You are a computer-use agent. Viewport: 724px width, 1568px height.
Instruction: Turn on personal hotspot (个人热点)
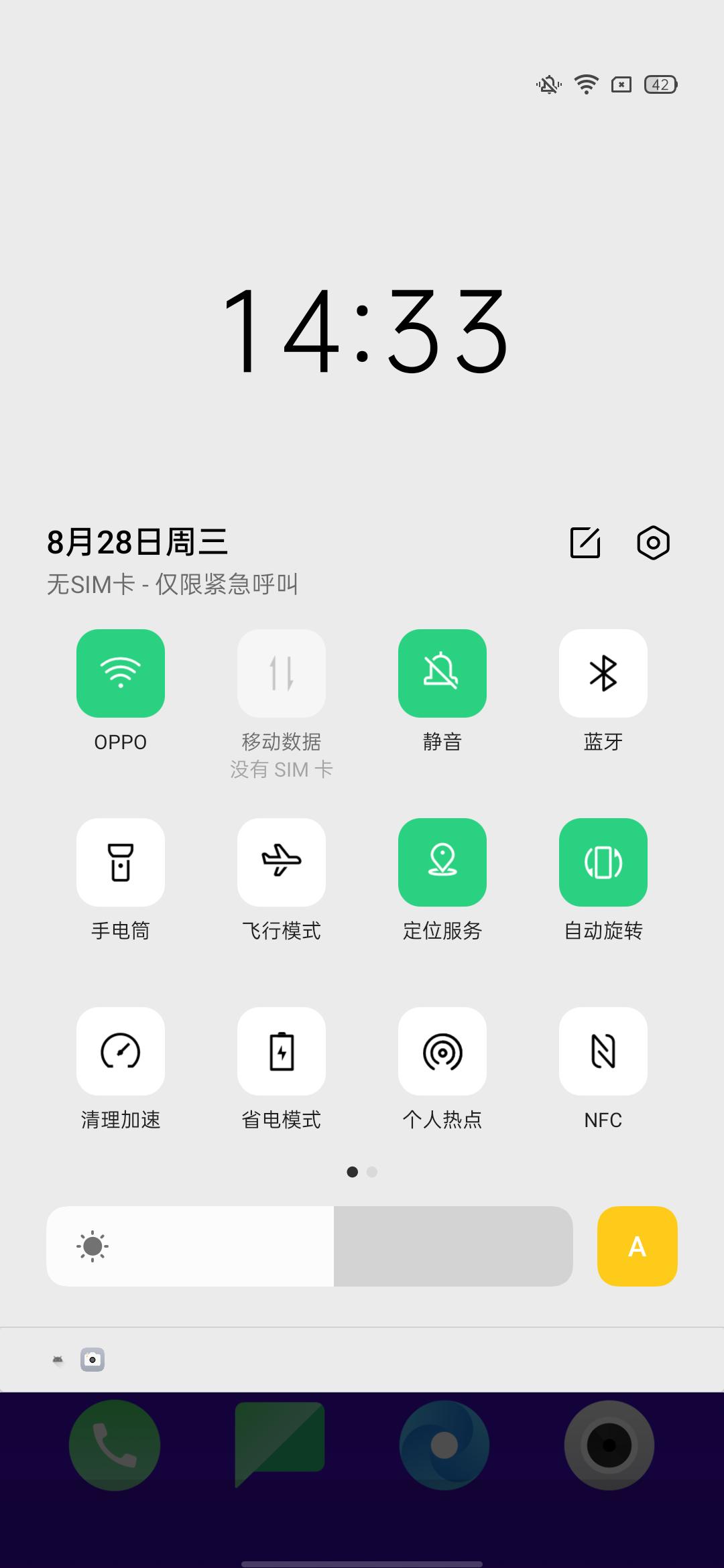point(442,1051)
